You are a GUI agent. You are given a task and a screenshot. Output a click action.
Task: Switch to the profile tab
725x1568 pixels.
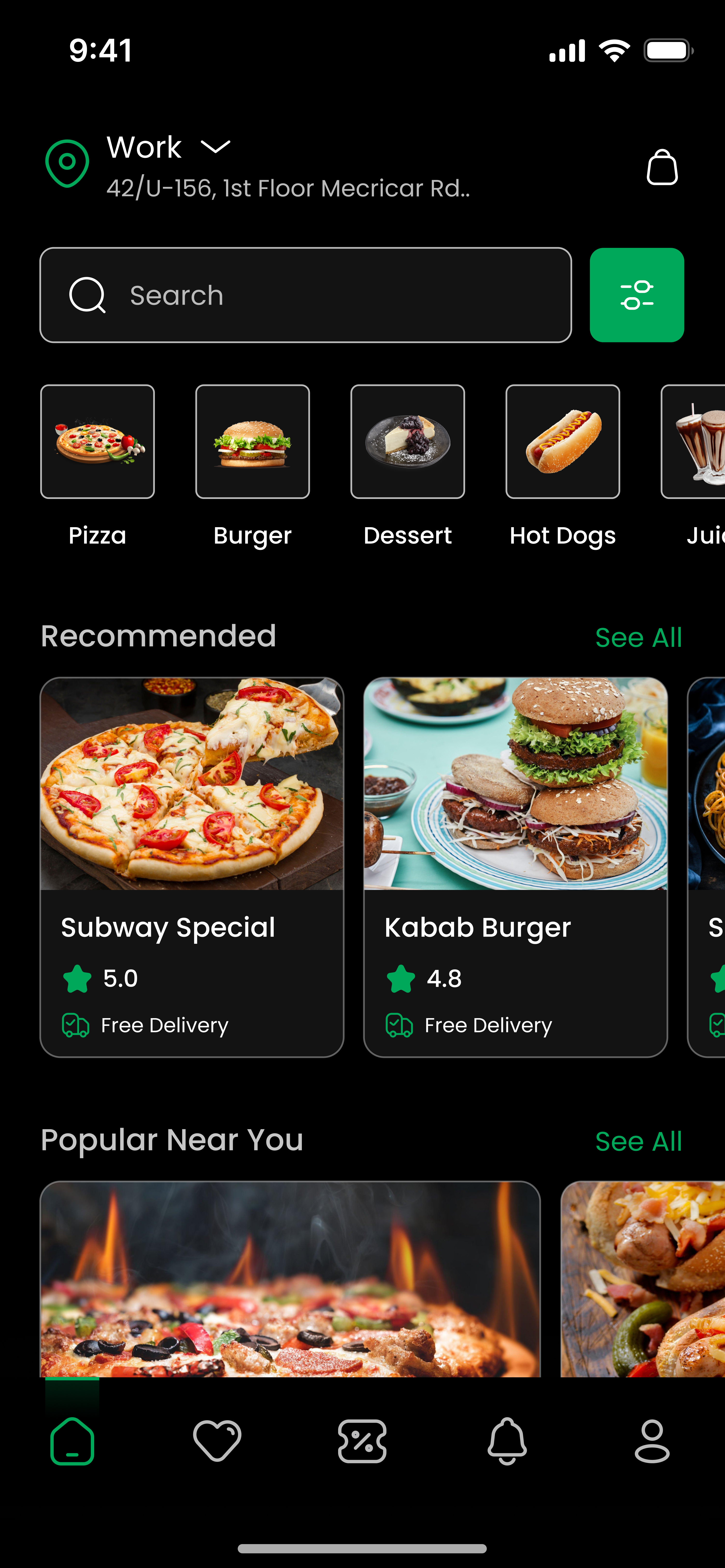pyautogui.click(x=652, y=1441)
